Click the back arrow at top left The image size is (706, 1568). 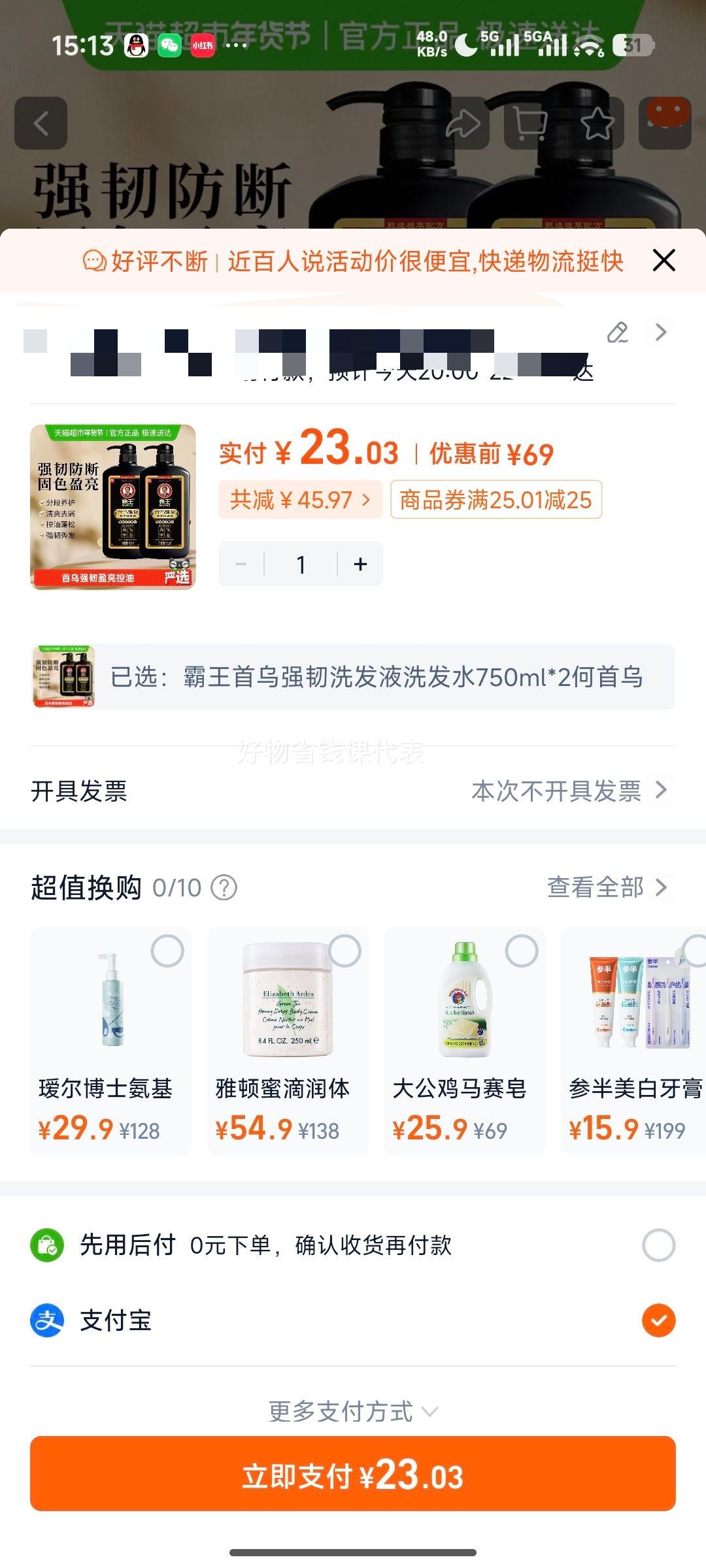(41, 124)
